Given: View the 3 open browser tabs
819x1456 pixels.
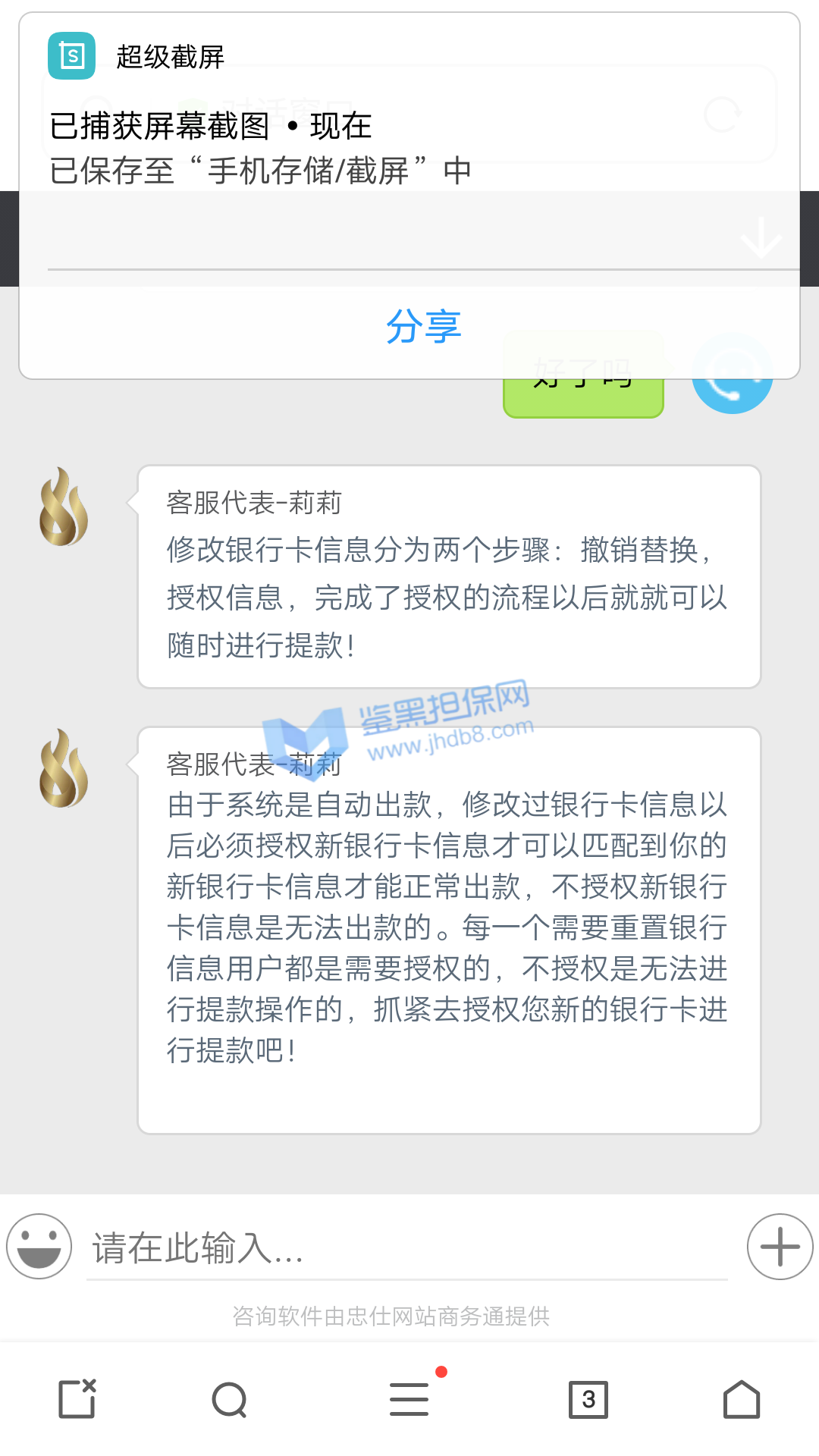Looking at the screenshot, I should coord(588,1400).
